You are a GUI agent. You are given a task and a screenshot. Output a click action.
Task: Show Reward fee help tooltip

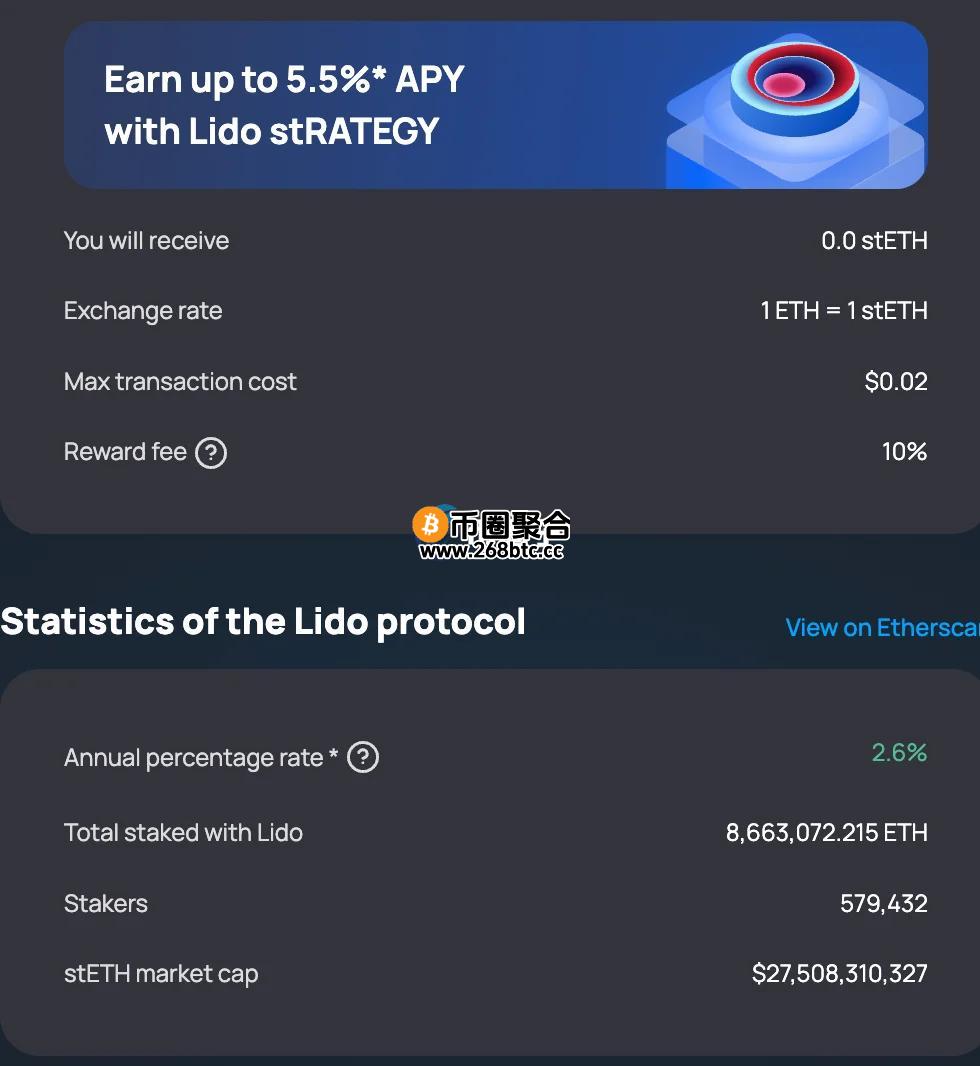211,453
